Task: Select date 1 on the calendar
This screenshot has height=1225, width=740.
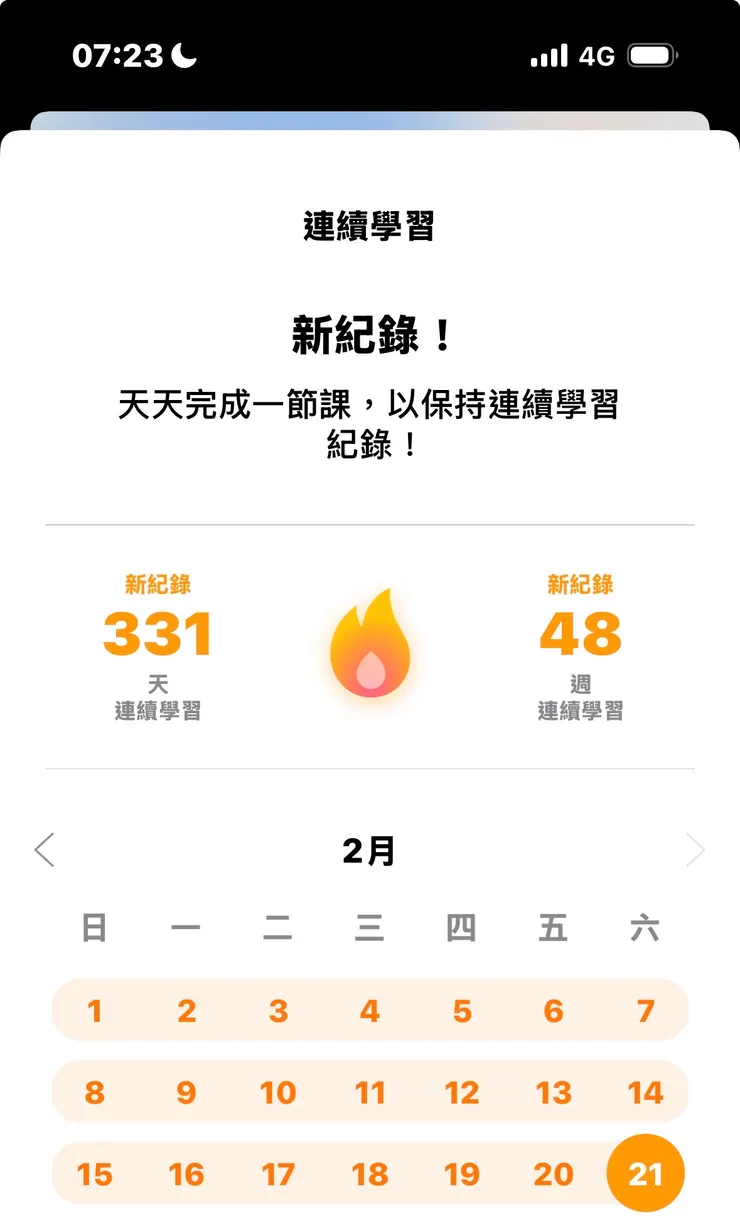Action: click(94, 1011)
